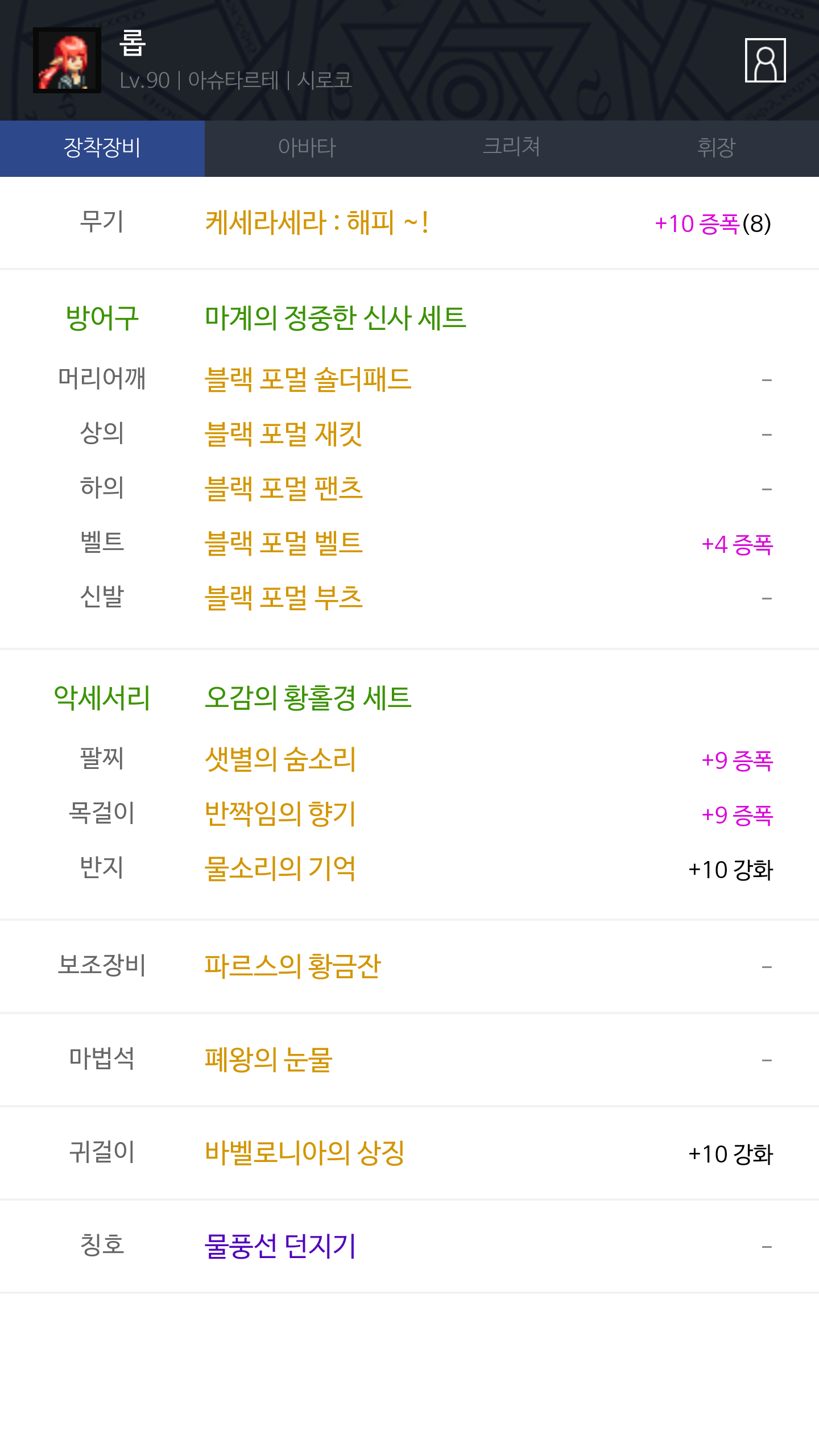Open 블랙 포멀 벨트 item
Screen dimensions: 819x1456
(283, 543)
